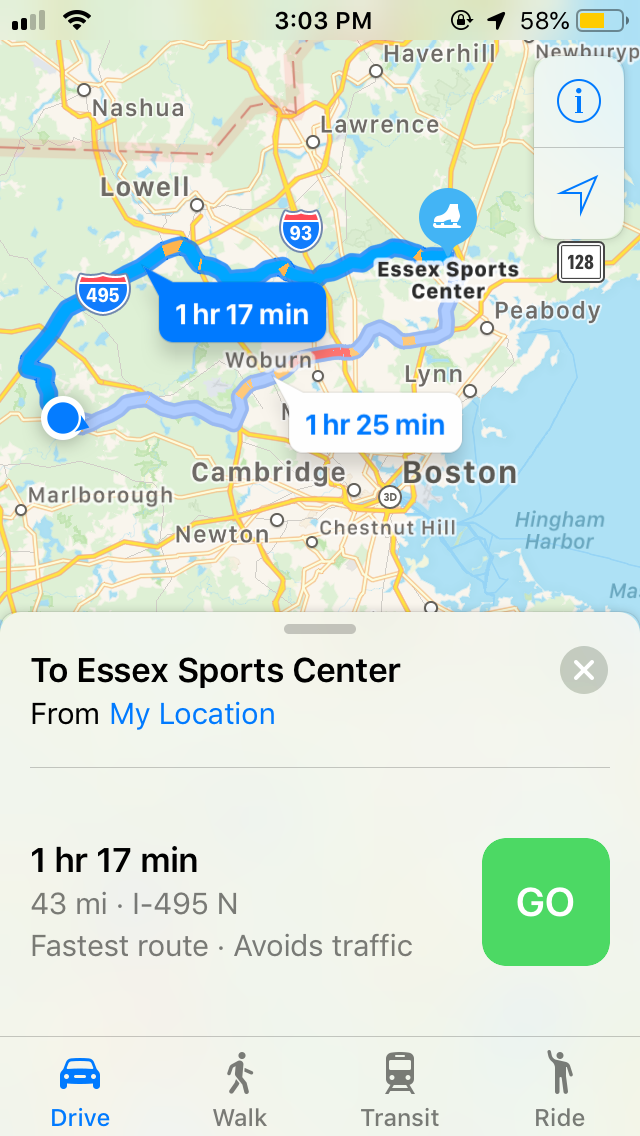Switch to Ride directions
640x1136 pixels.
[x=560, y=1090]
